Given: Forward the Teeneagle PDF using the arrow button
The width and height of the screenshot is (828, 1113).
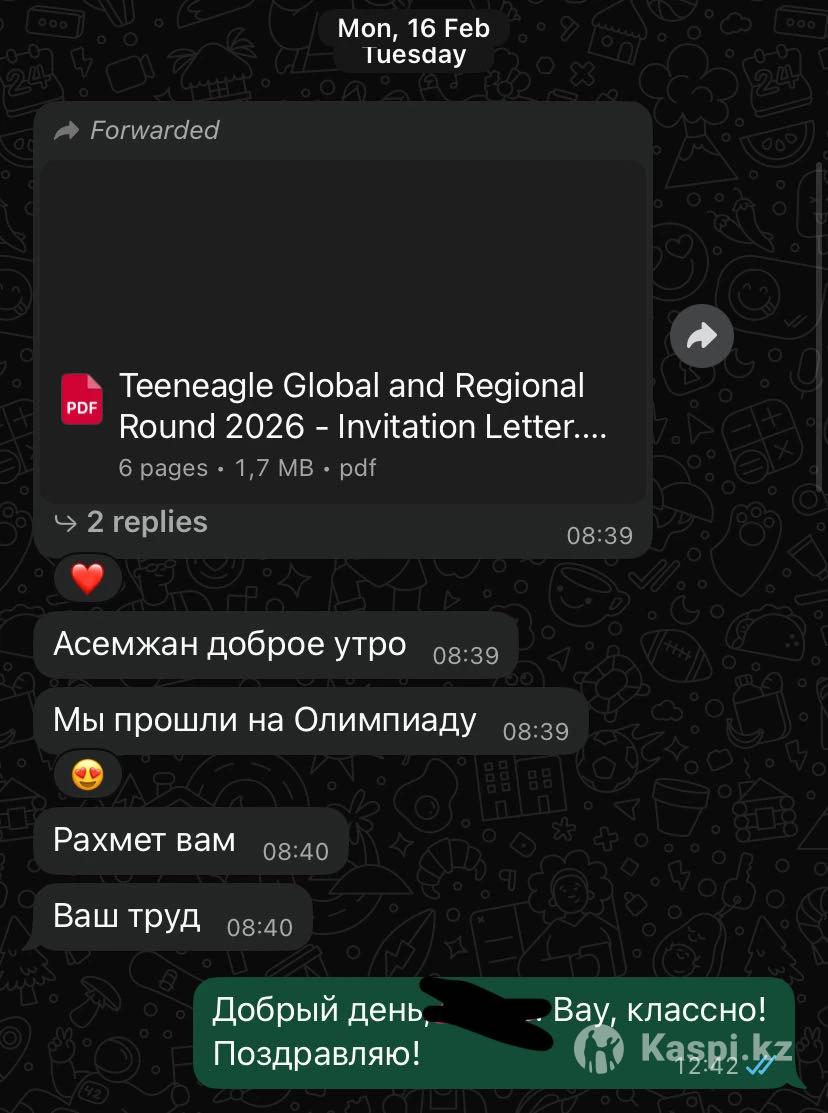Looking at the screenshot, I should point(701,337).
